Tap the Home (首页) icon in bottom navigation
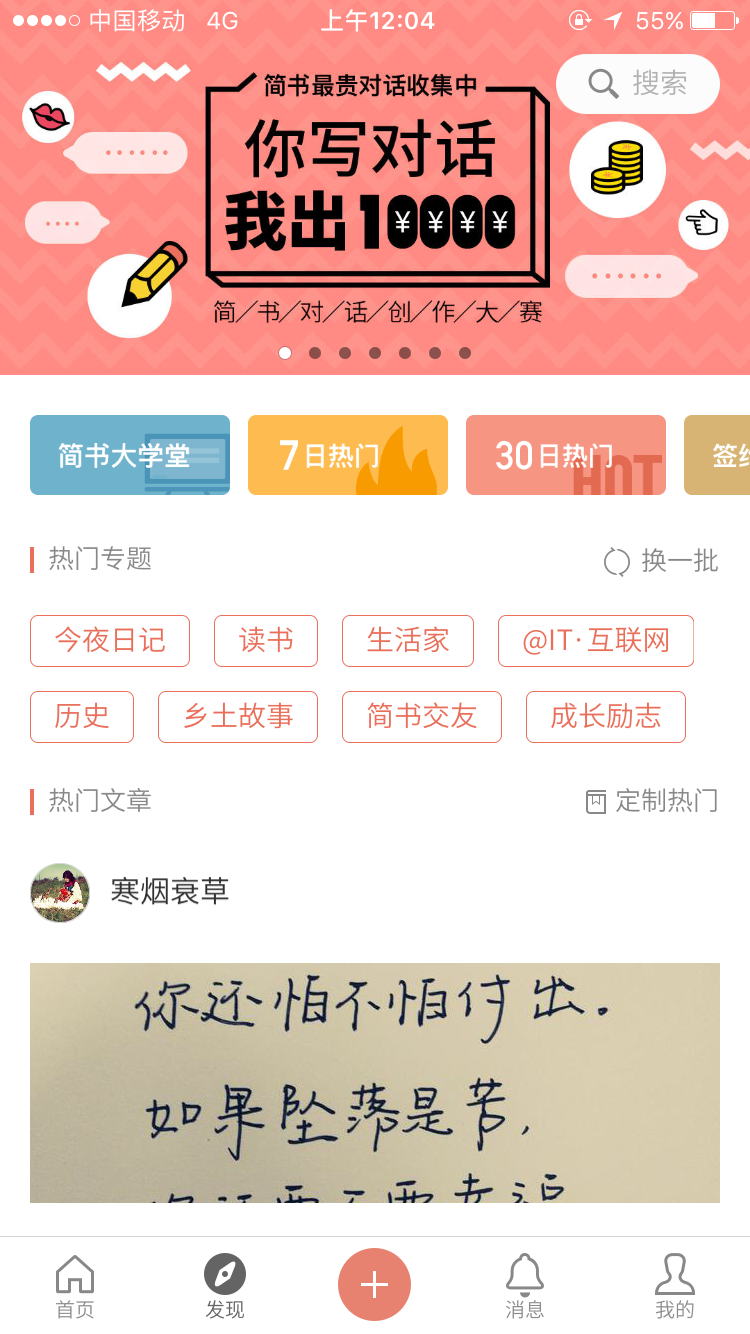Viewport: 750px width, 1334px height. tap(75, 1285)
